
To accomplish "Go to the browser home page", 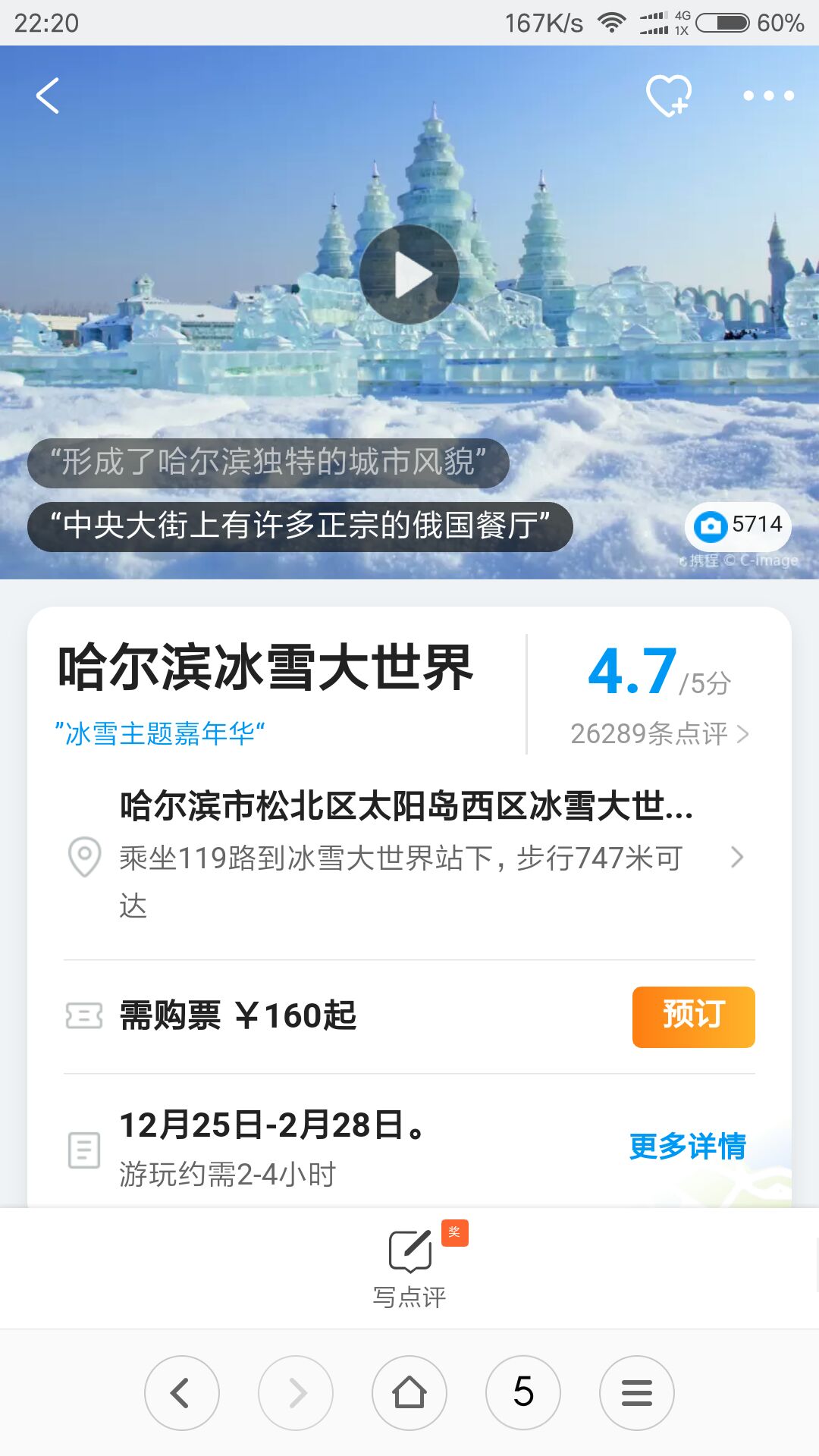I will click(x=409, y=1393).
